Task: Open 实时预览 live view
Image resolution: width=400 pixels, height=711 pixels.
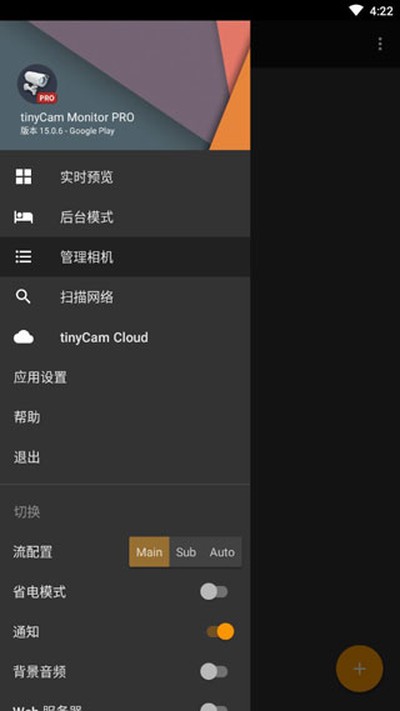Action: [125, 177]
